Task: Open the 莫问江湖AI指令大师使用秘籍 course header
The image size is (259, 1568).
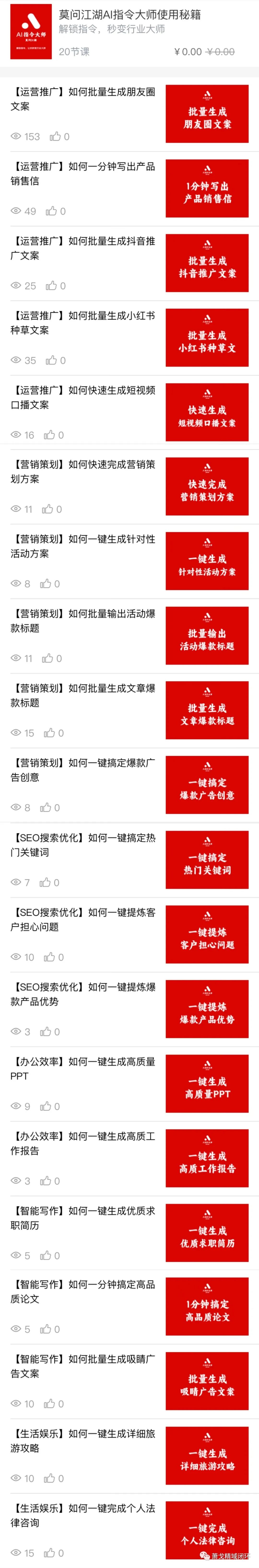Action: tap(129, 15)
